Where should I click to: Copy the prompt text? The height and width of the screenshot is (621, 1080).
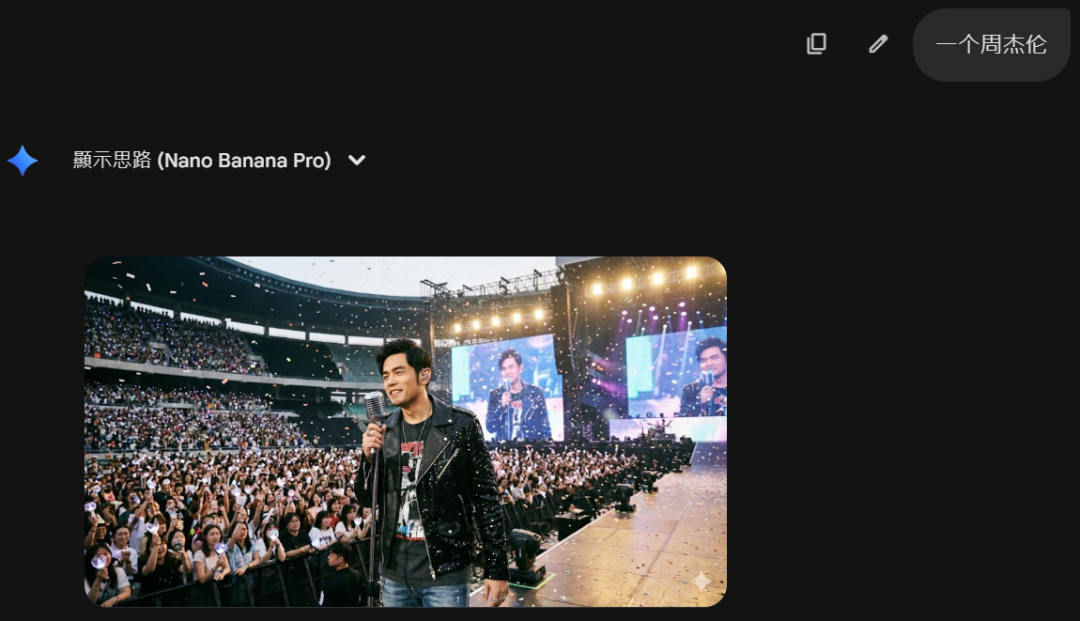coord(817,44)
